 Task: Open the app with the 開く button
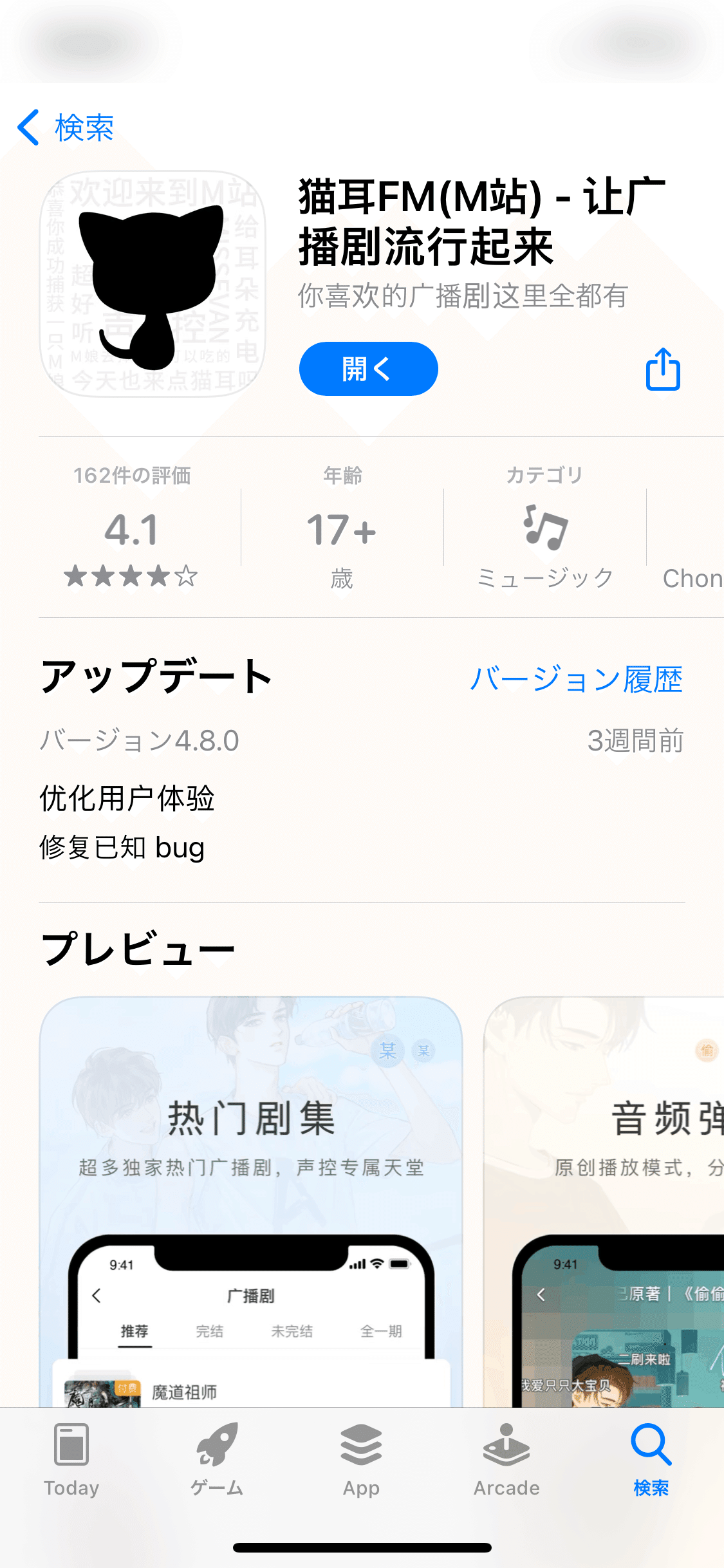(368, 369)
